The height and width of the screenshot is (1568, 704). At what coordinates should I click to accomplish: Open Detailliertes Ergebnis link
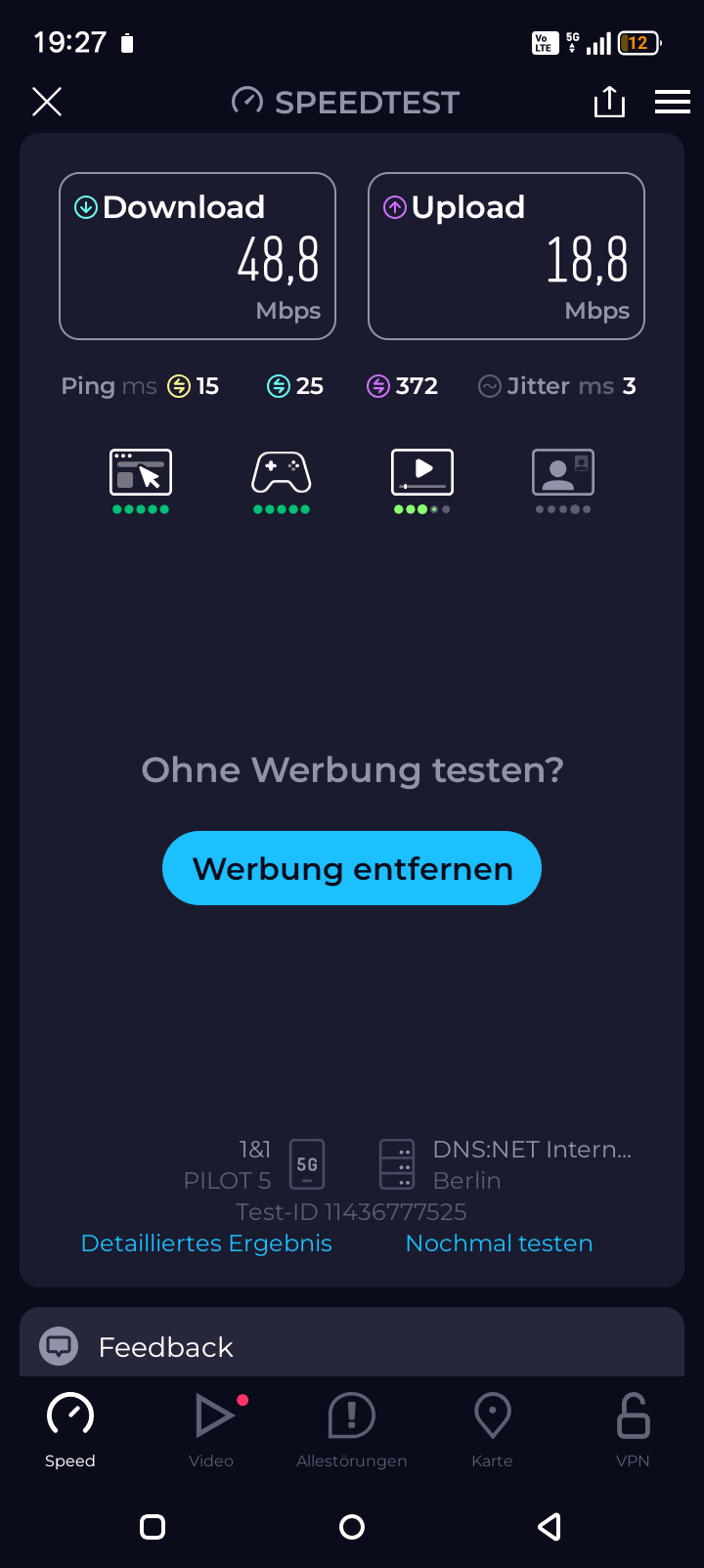coord(206,1243)
